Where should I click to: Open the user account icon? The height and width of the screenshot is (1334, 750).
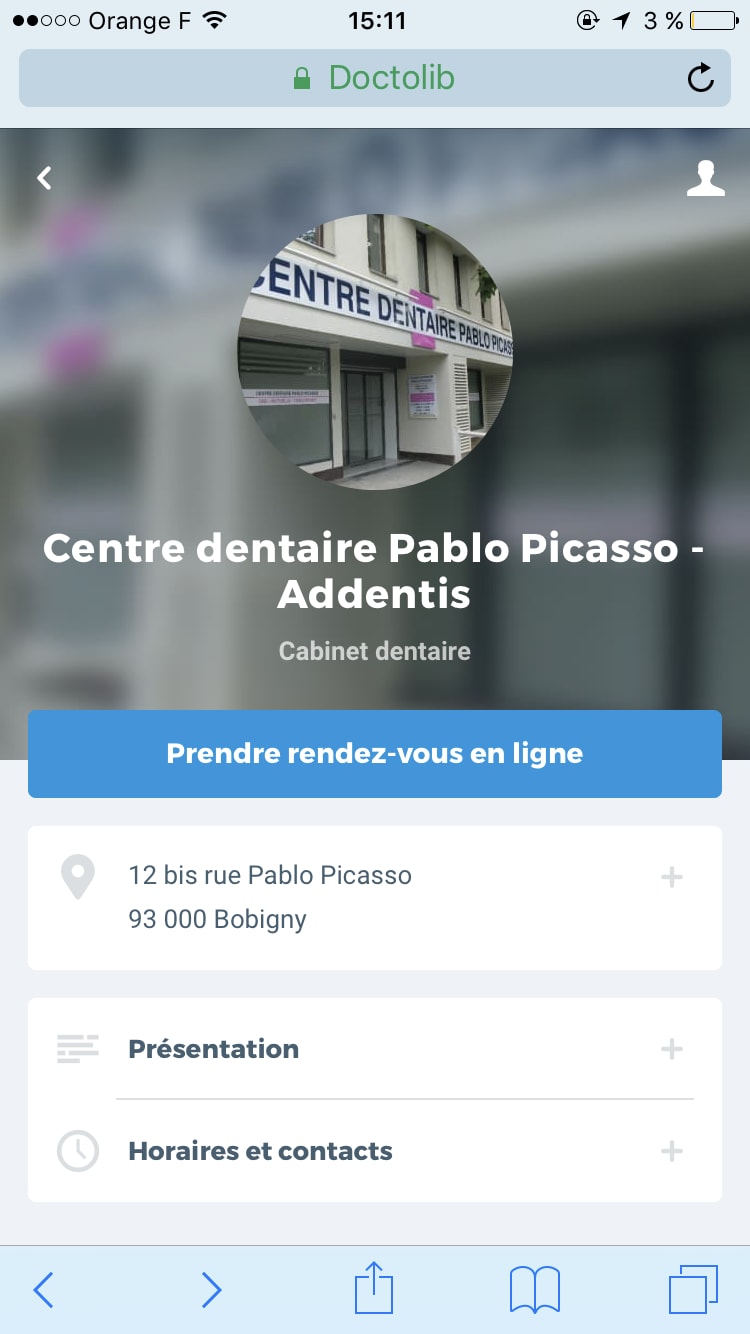[705, 178]
